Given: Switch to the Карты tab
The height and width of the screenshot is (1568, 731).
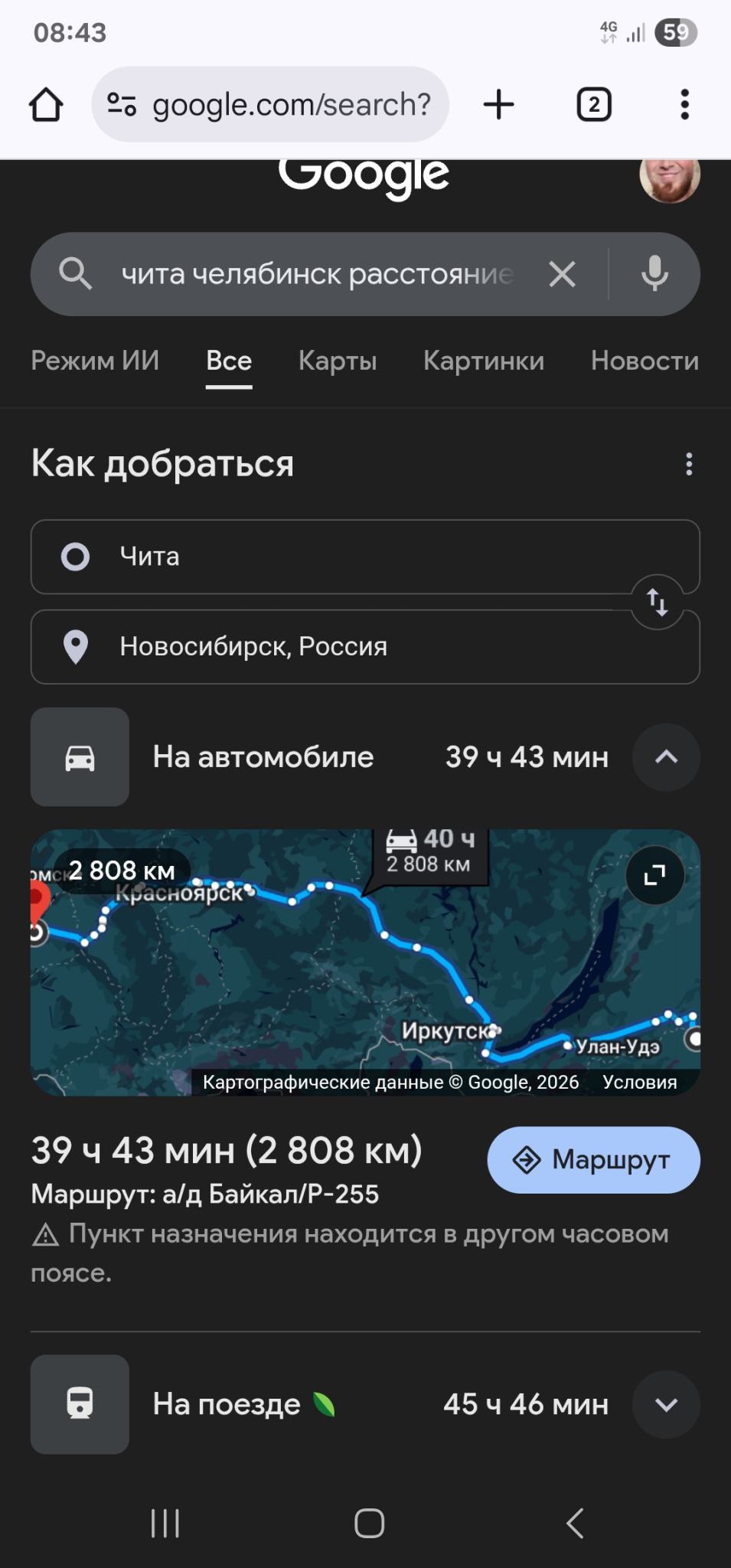Looking at the screenshot, I should [x=338, y=361].
